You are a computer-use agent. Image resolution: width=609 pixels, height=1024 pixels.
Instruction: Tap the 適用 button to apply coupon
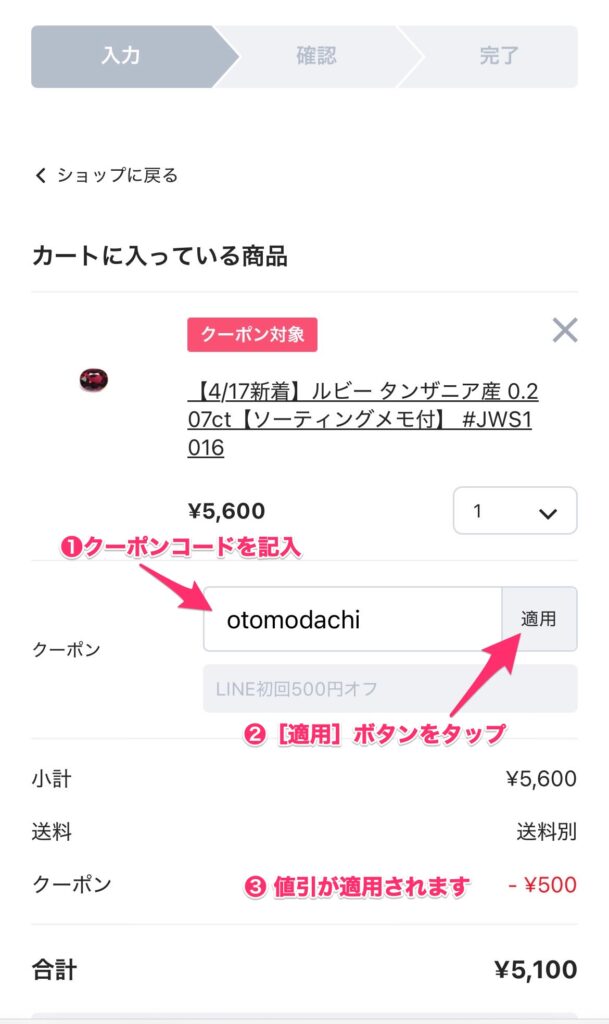click(x=539, y=619)
